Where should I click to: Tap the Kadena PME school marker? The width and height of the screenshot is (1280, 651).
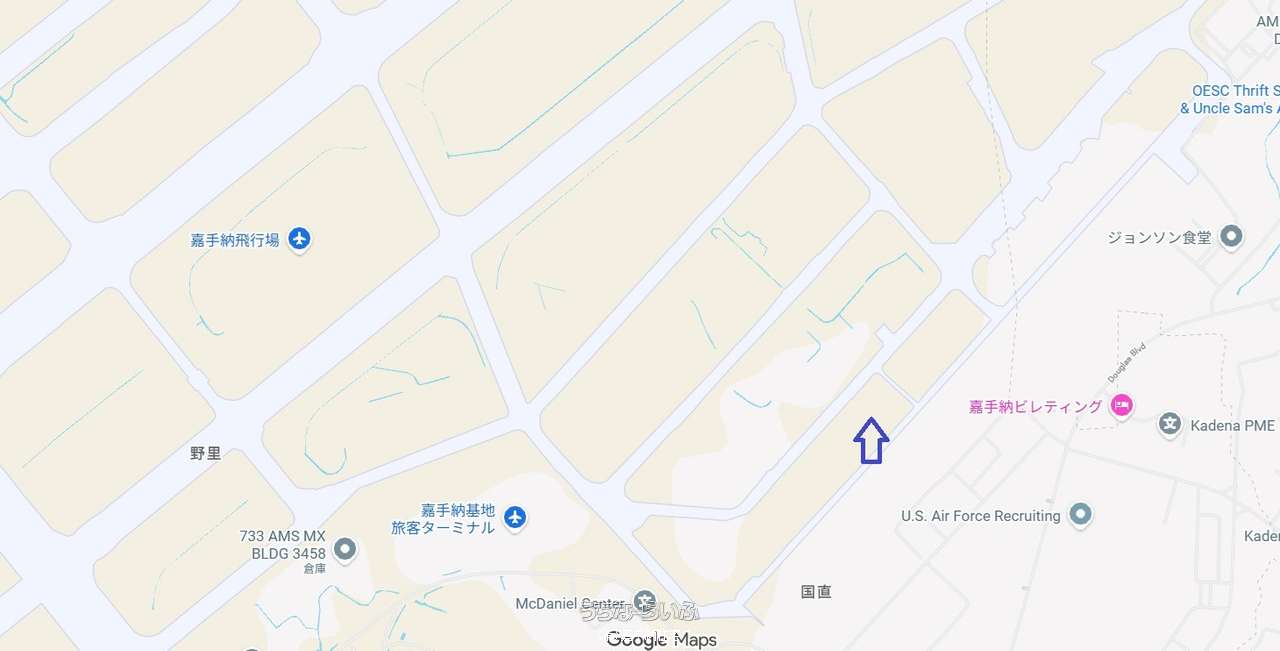coord(1169,425)
